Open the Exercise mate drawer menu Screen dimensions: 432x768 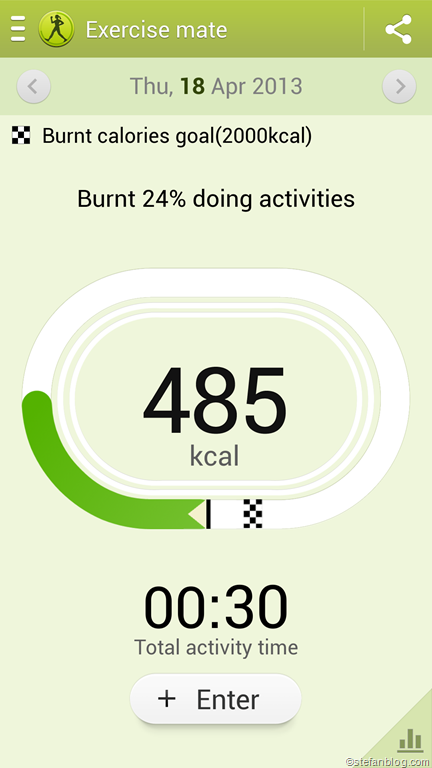[18, 29]
